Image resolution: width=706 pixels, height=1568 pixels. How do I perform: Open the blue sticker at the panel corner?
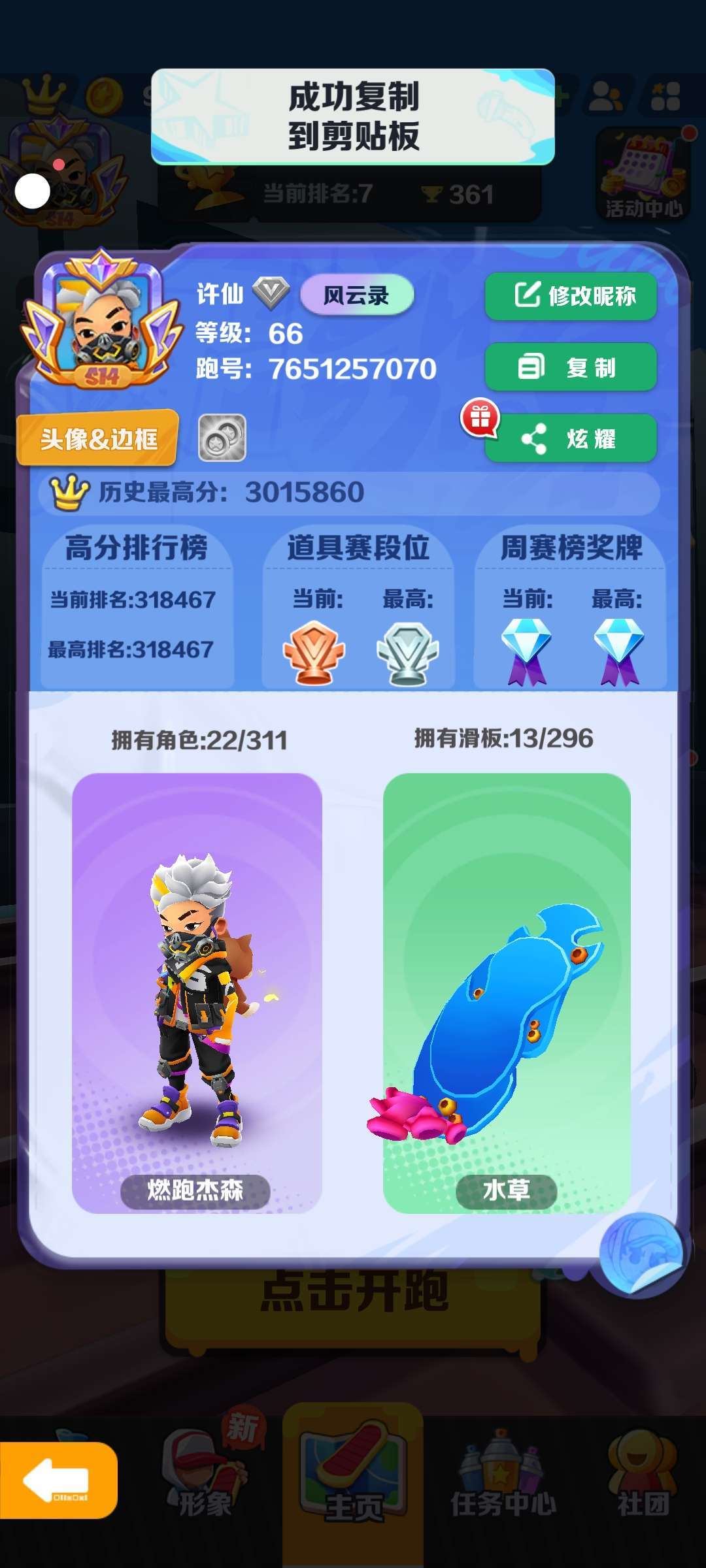(641, 1253)
